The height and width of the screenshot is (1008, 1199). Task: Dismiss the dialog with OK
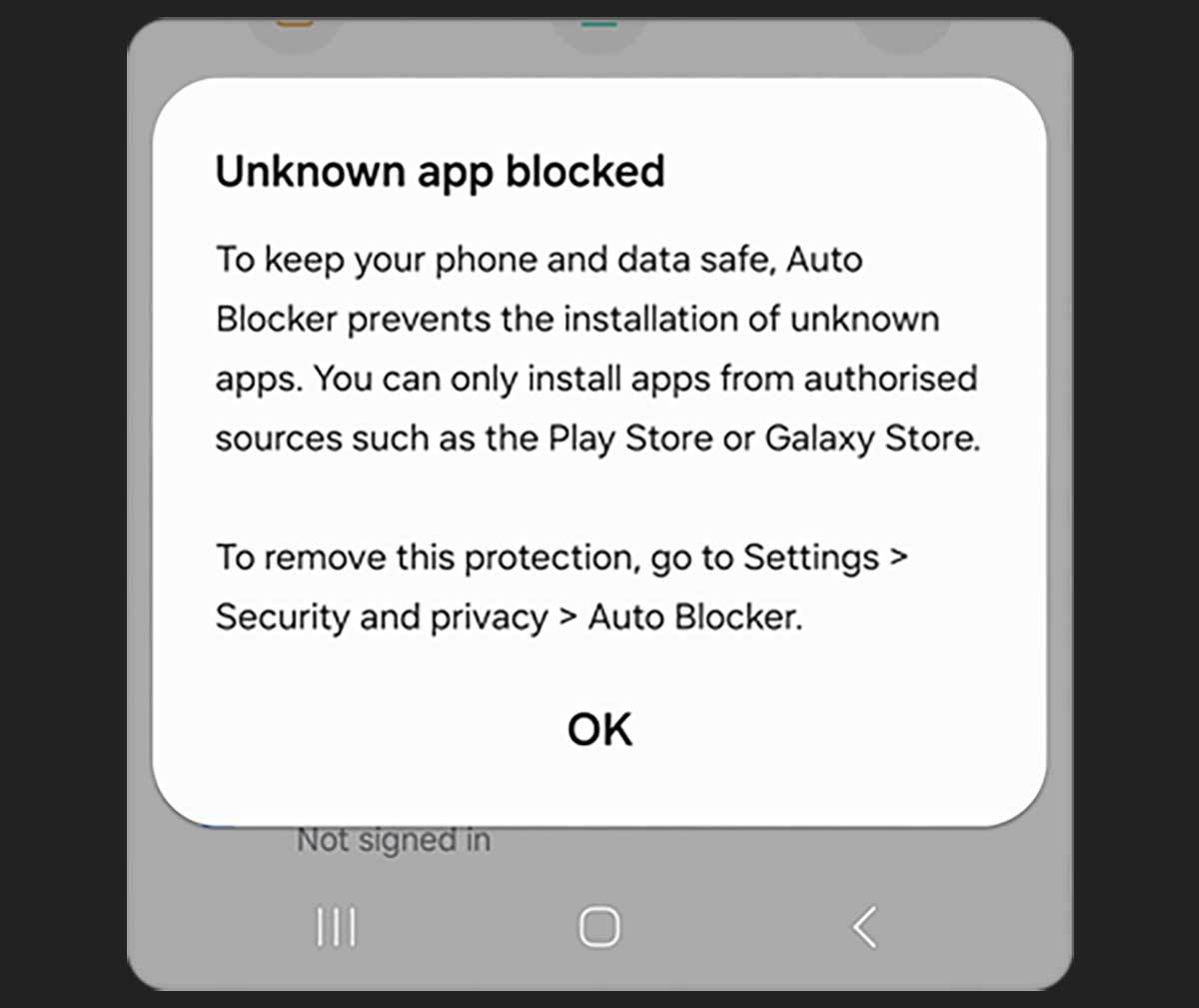(x=599, y=729)
